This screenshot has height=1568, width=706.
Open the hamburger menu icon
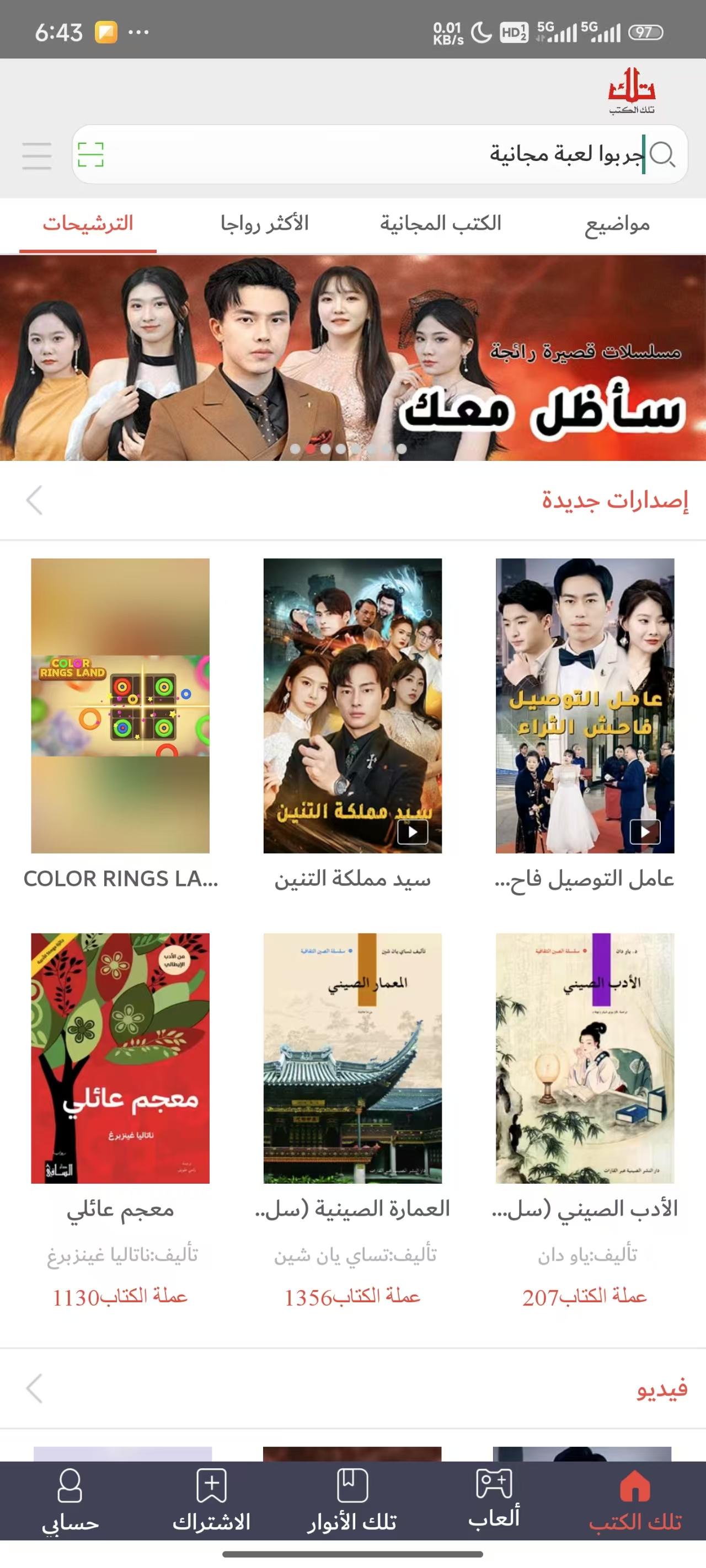click(x=36, y=155)
